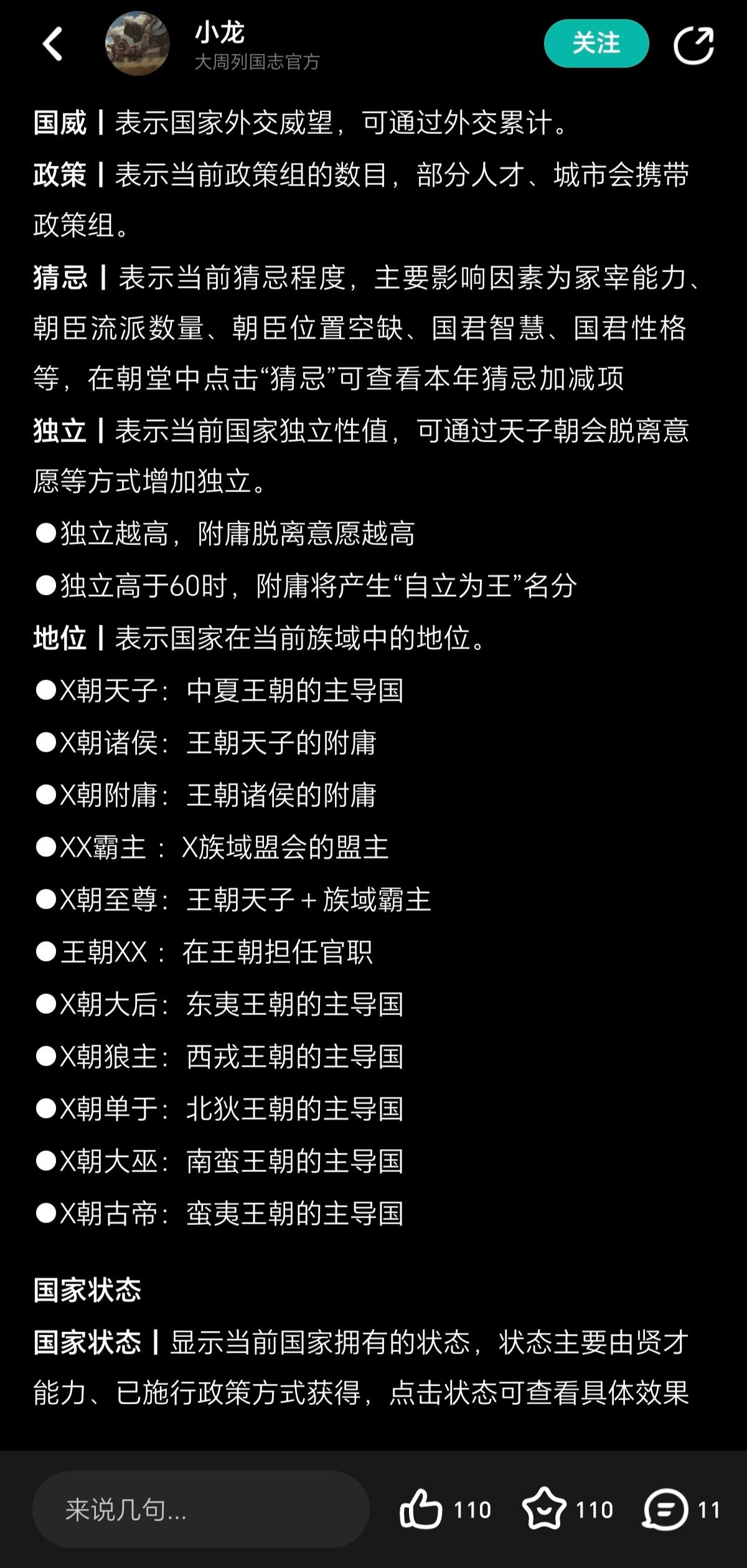Like this post with the thumbs-up icon
747x1568 pixels.
point(421,1509)
